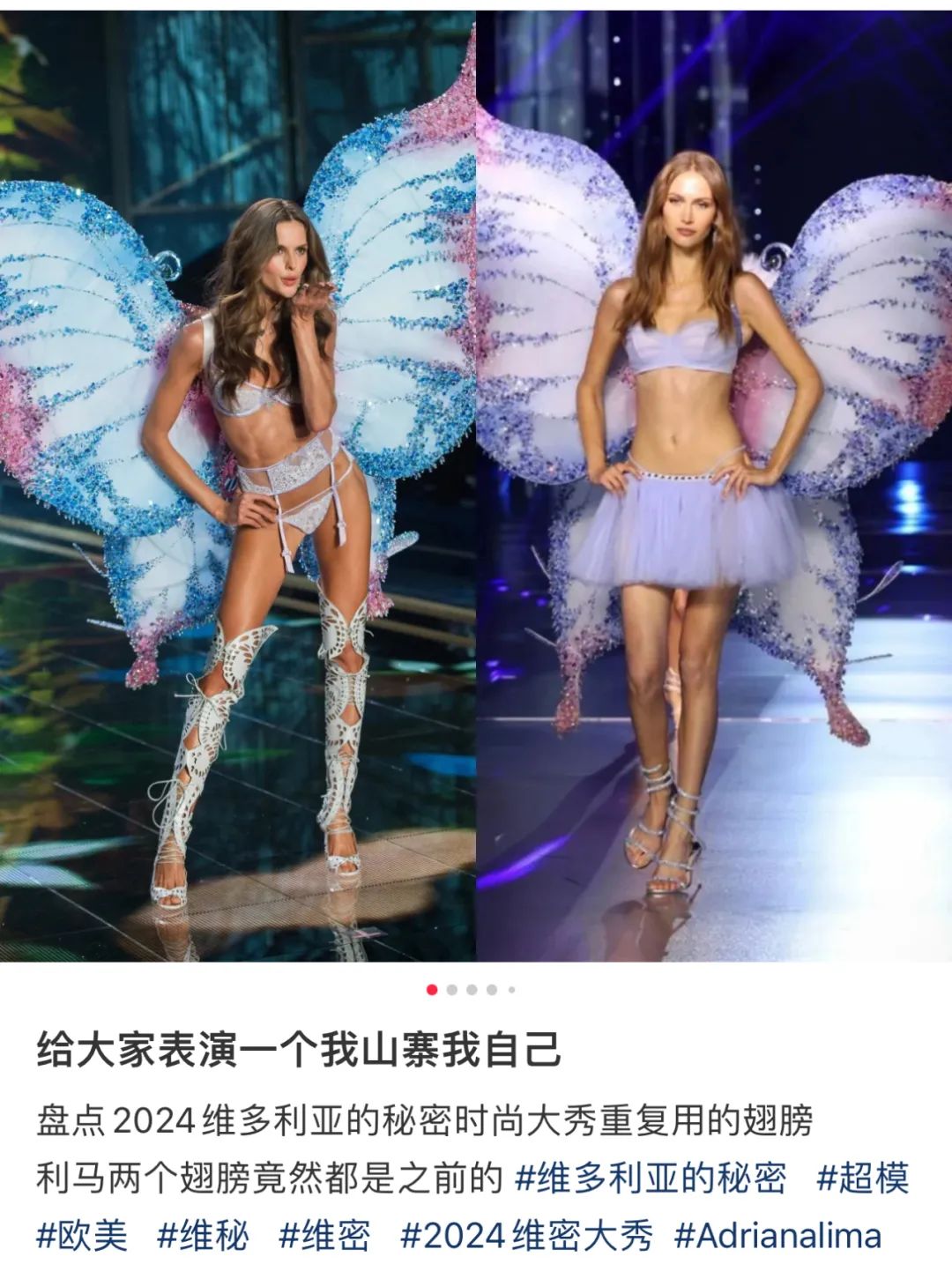The height and width of the screenshot is (1279, 952).
Task: View the butterfly wings comparison photo fullscreen
Action: 476,485
